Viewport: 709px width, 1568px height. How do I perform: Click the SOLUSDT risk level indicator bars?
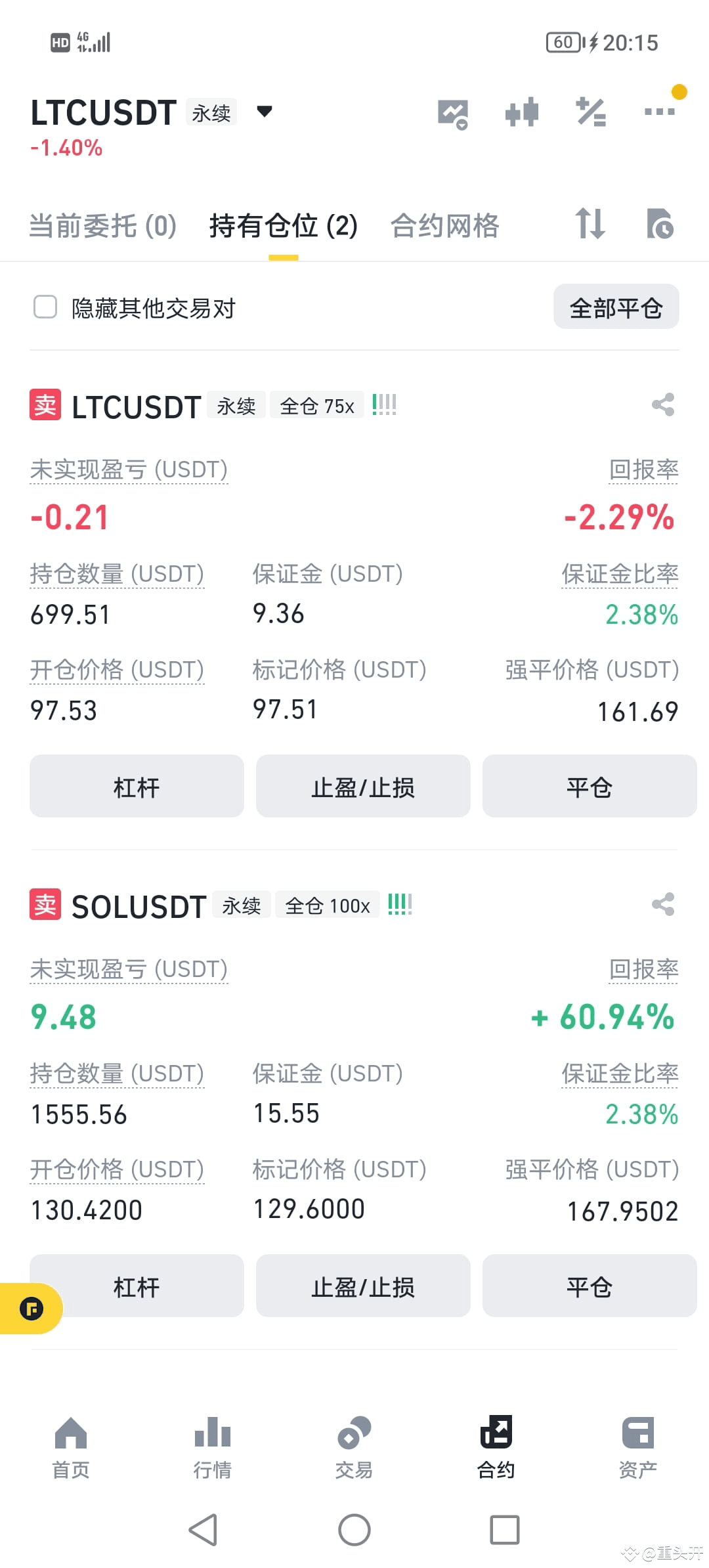click(x=400, y=904)
